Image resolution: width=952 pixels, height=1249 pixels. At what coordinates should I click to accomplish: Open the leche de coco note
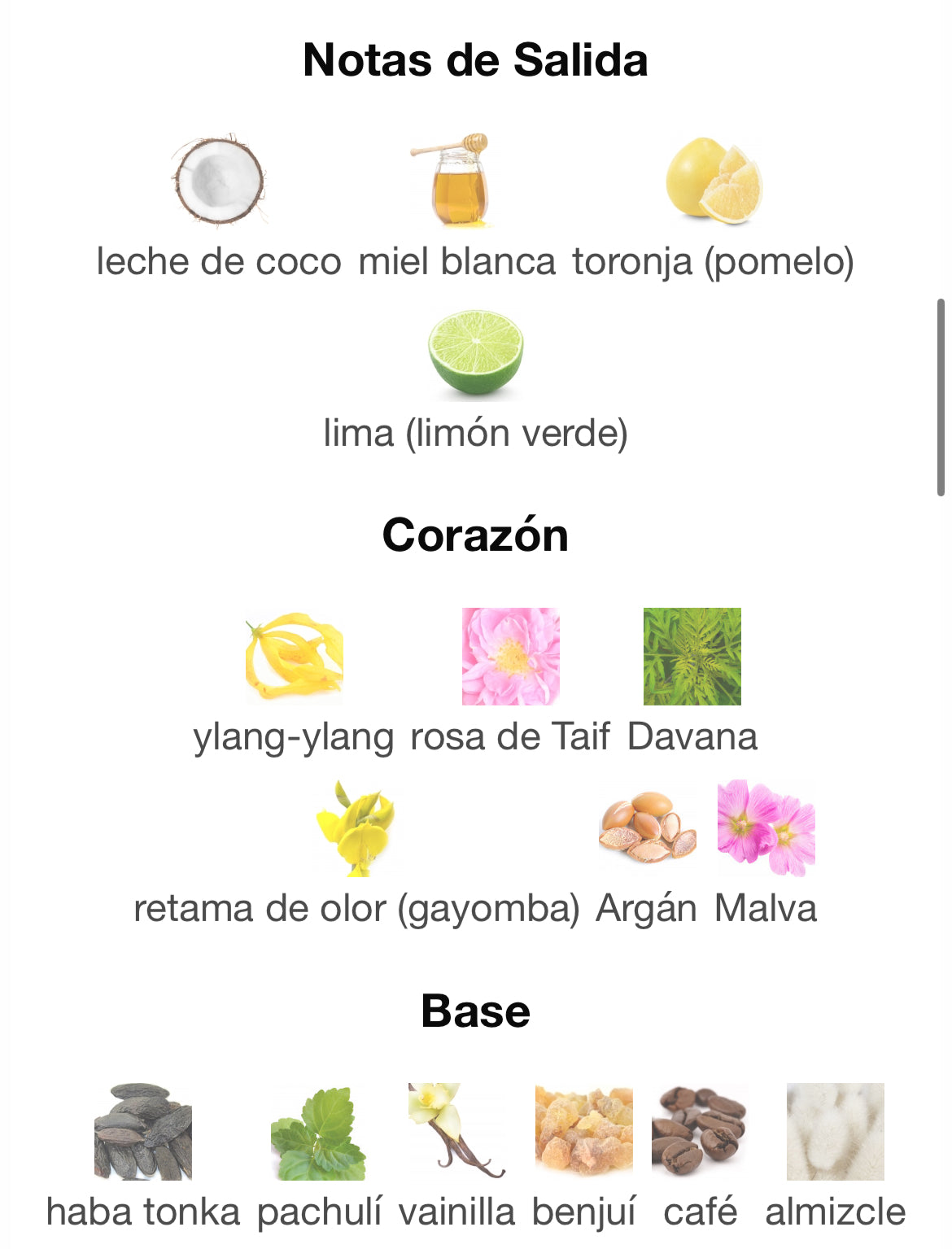218,181
